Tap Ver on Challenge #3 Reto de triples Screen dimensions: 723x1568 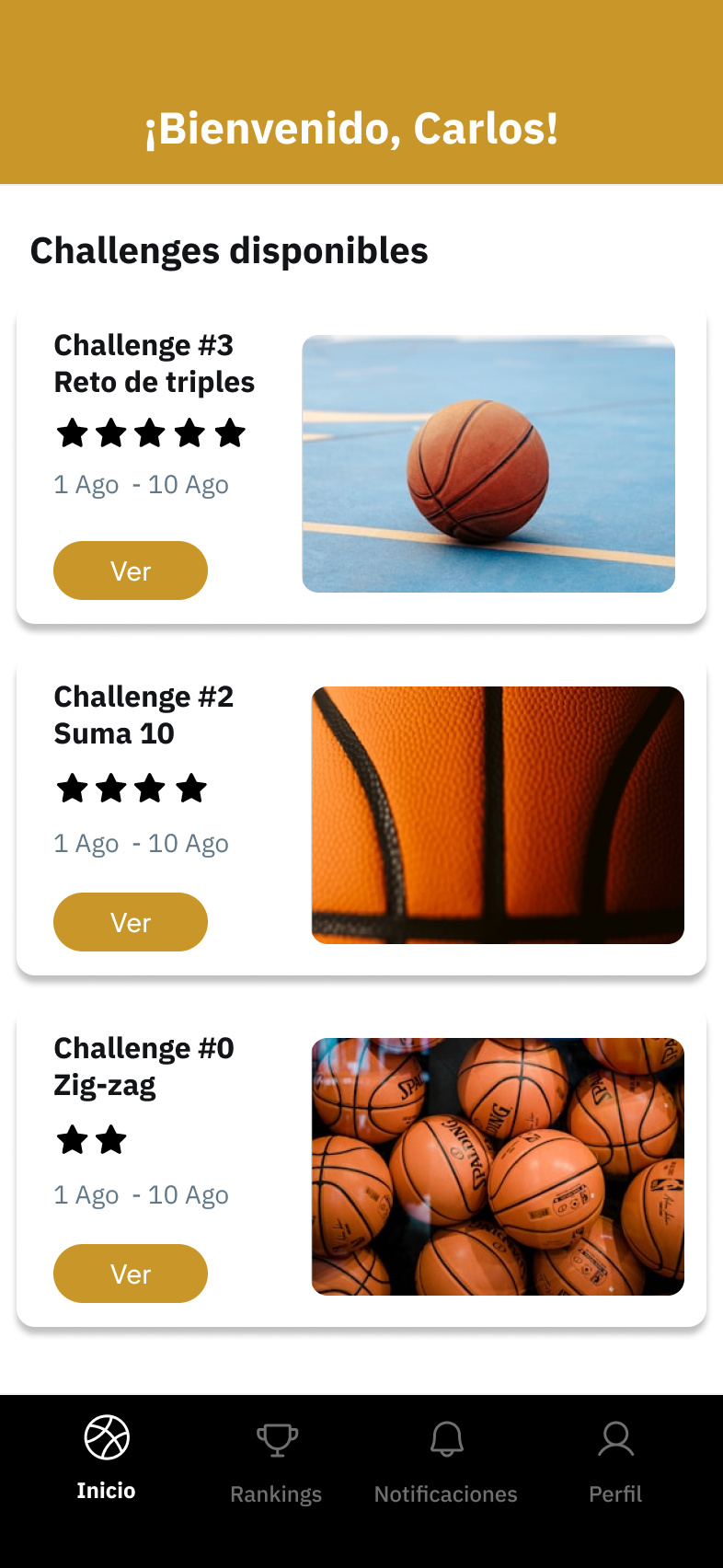131,571
